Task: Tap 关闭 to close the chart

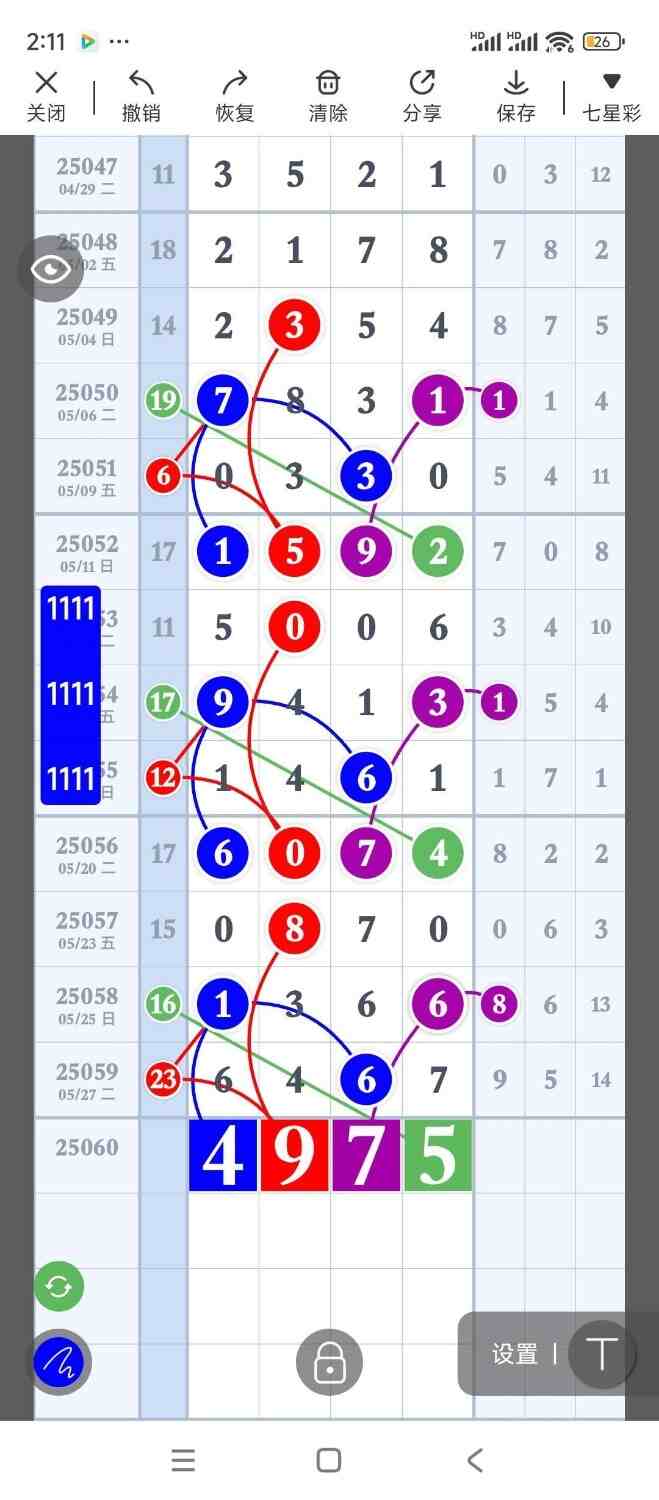Action: 46,95
